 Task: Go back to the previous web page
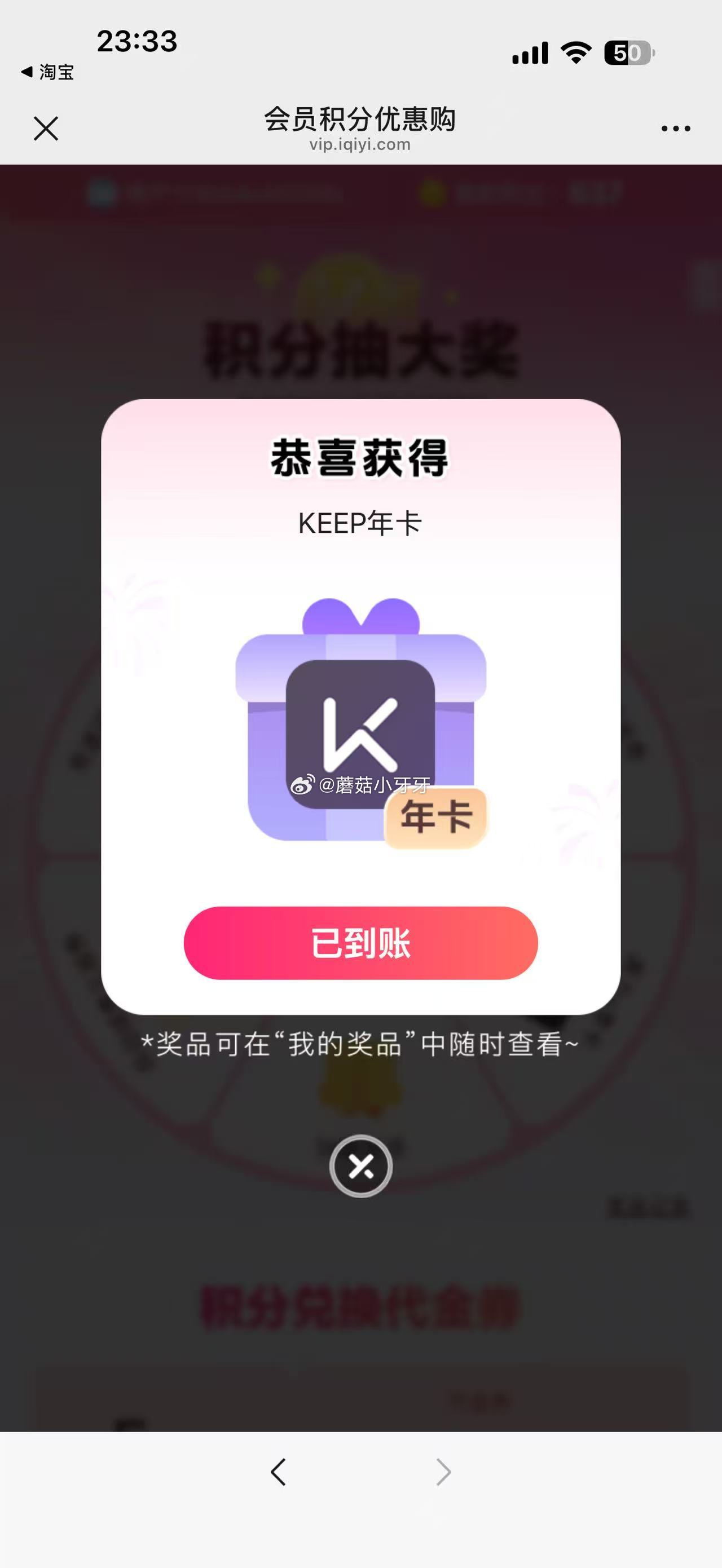point(278,1473)
